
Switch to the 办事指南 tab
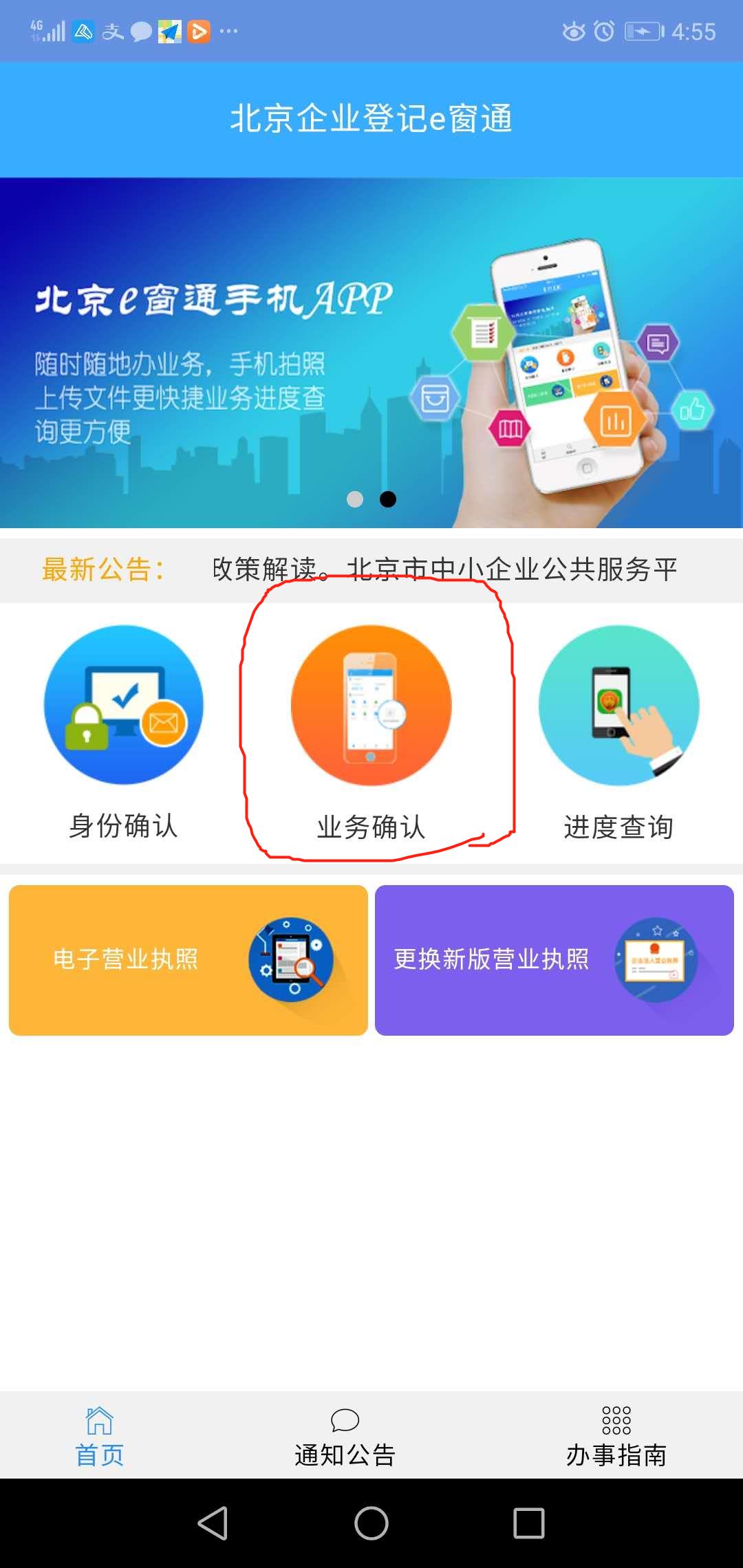[616, 1436]
